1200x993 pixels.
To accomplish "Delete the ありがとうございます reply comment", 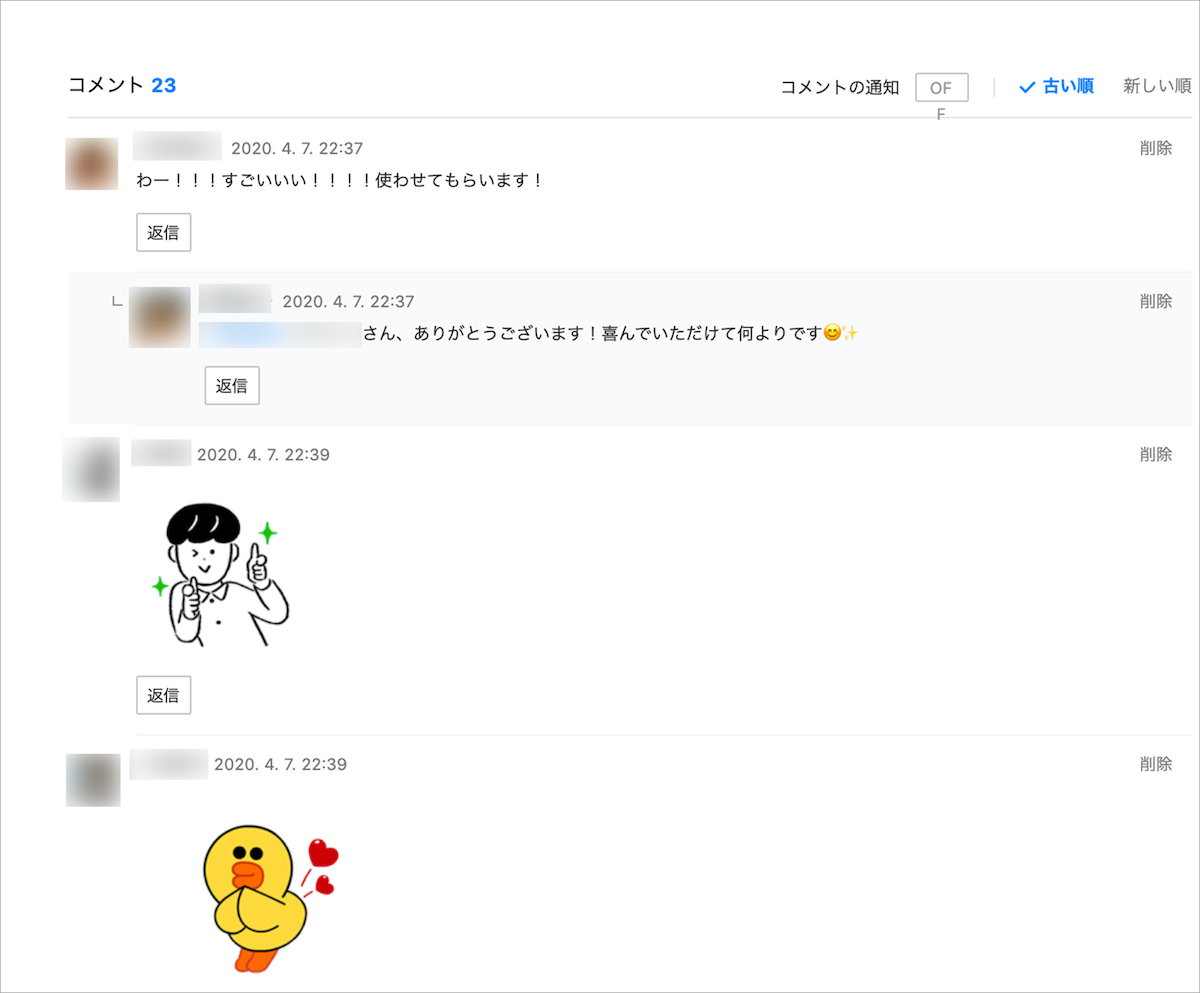I will click(x=1155, y=301).
